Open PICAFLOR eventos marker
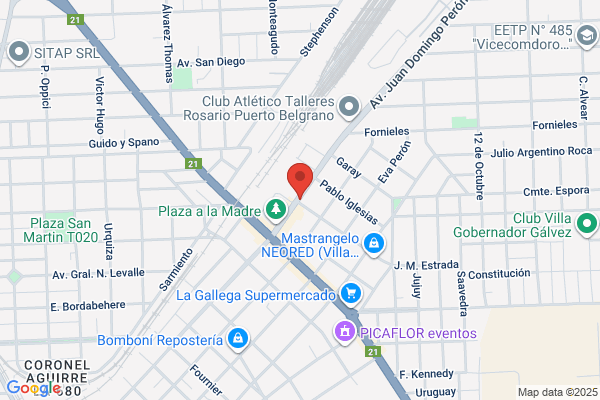Viewport: 600px width, 400px height. (345, 332)
